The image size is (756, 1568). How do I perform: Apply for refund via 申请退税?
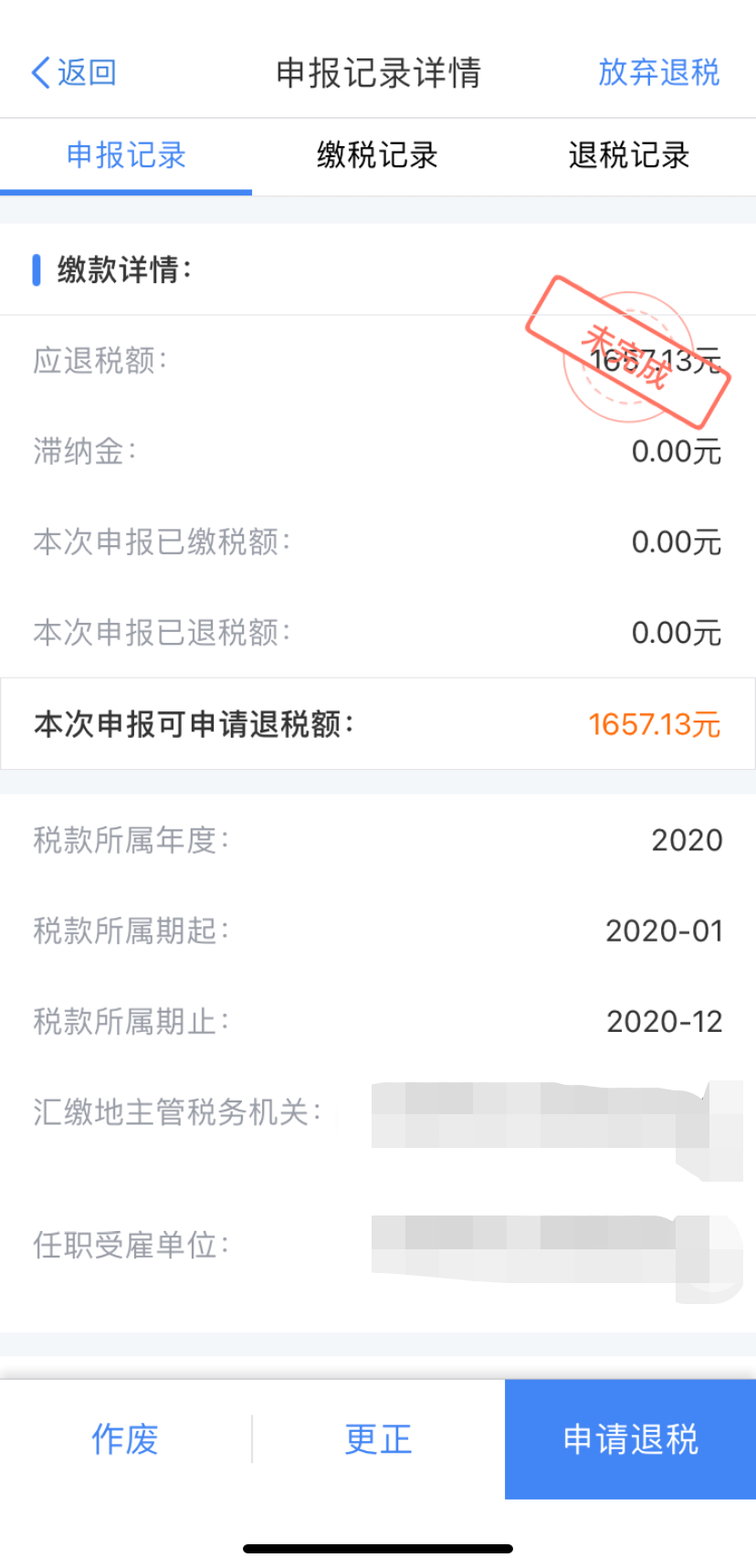click(630, 1439)
